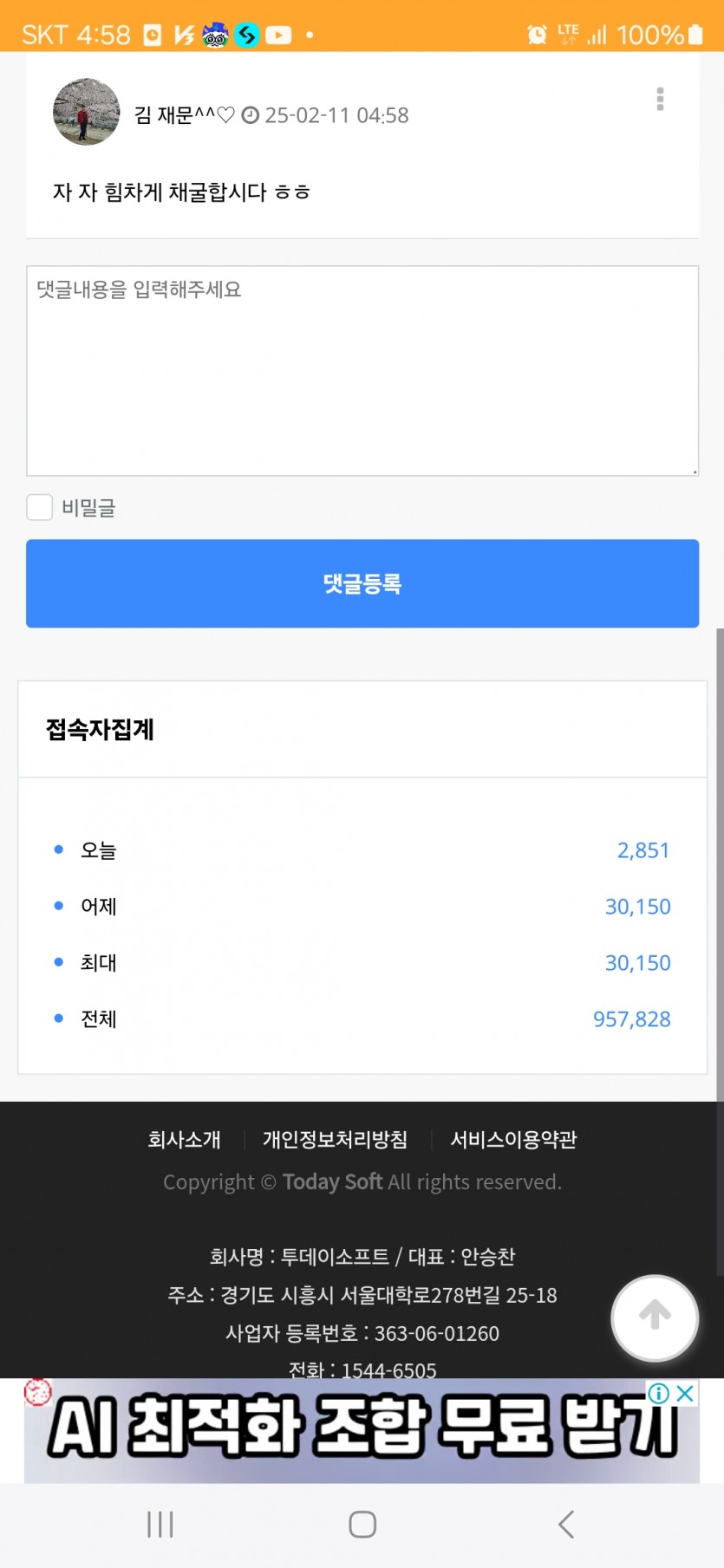724x1568 pixels.
Task: Open the 서비스이용약관 link
Action: (x=513, y=1139)
